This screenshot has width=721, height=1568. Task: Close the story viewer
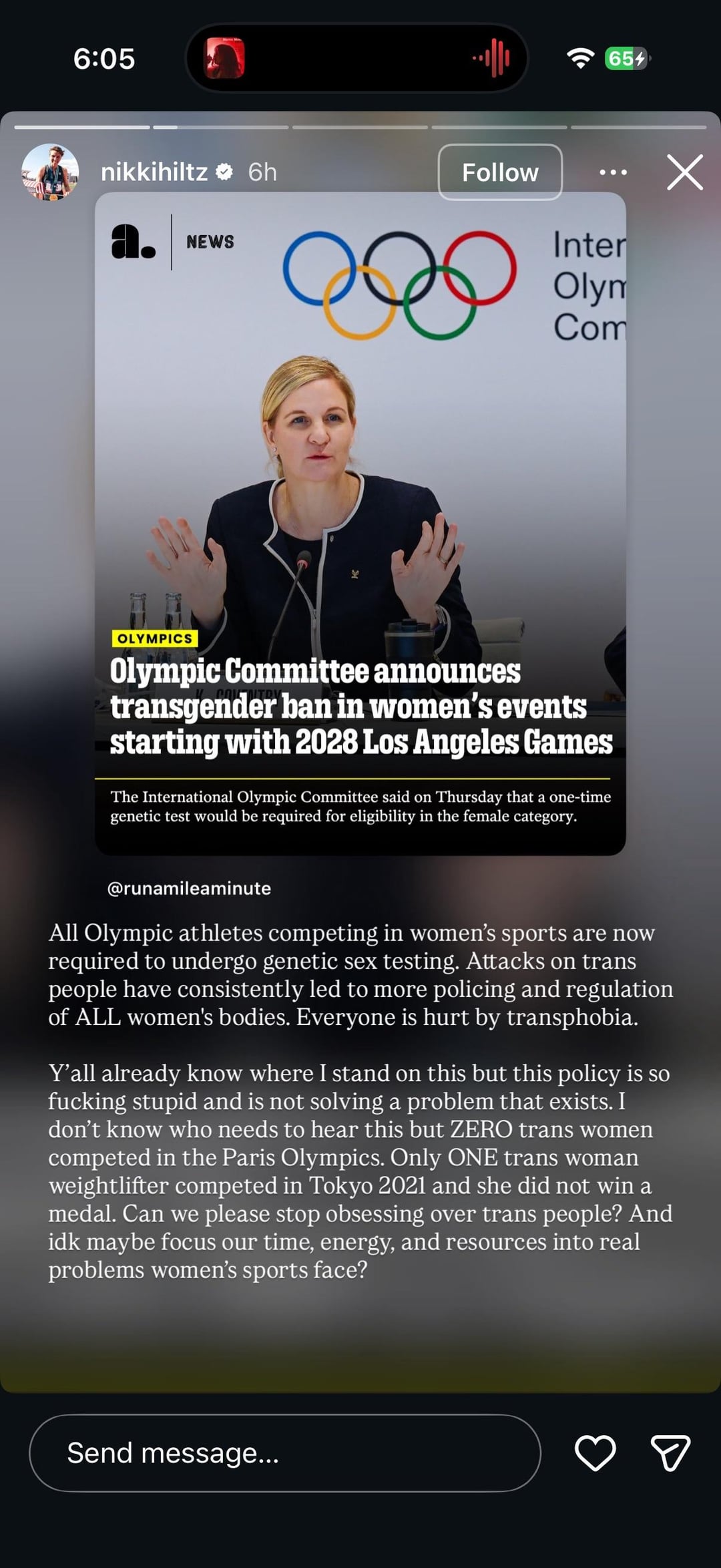[685, 172]
